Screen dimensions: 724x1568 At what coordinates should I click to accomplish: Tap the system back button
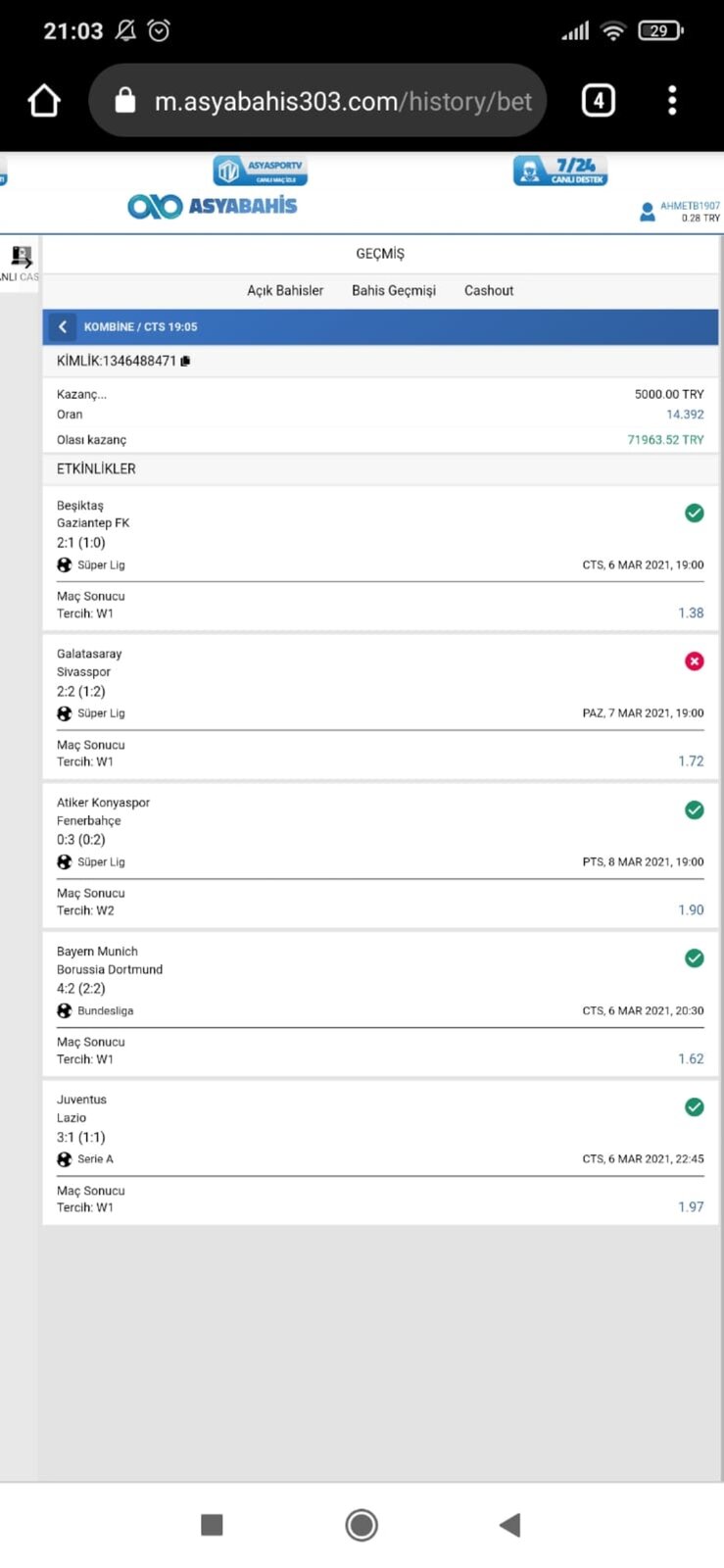(x=509, y=1525)
